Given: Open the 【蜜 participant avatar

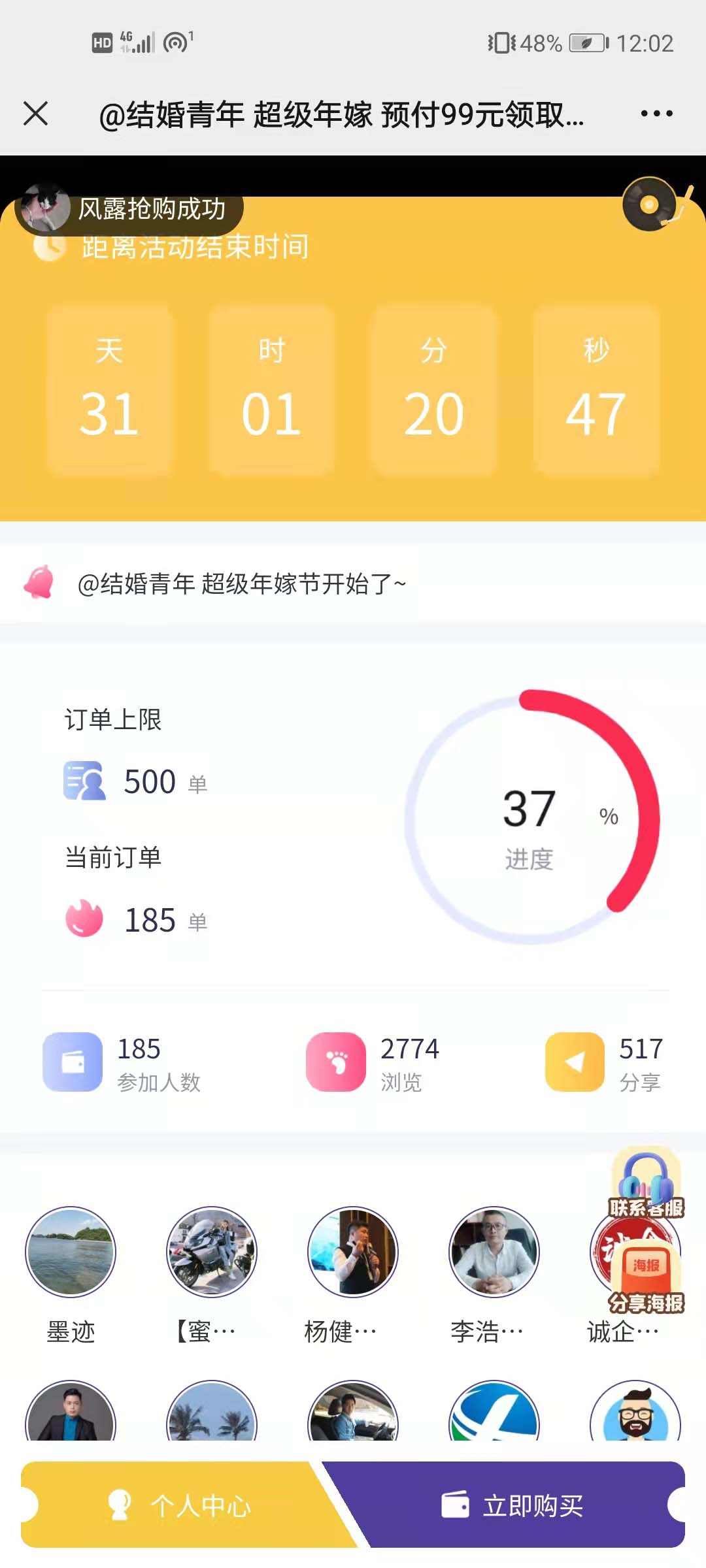Looking at the screenshot, I should click(x=212, y=1251).
